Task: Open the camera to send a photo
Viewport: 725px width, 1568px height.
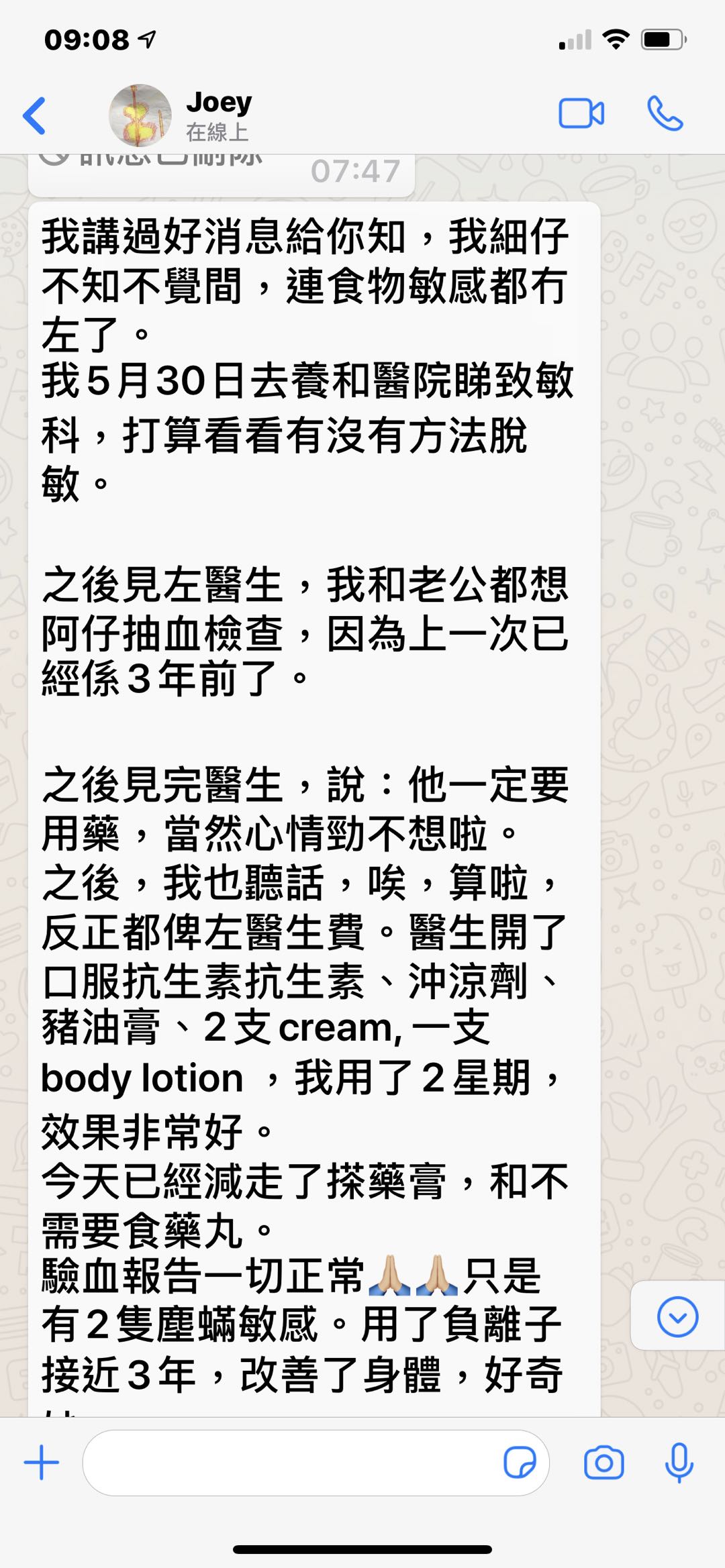Action: [603, 1463]
